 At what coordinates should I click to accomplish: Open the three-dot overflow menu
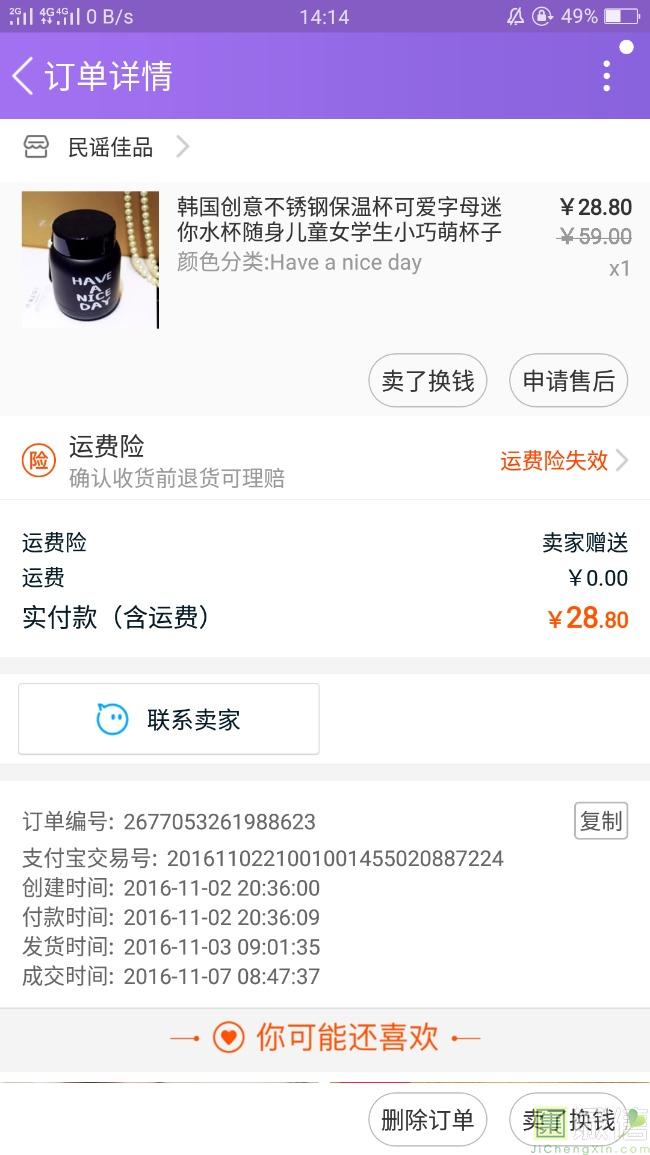click(x=606, y=76)
